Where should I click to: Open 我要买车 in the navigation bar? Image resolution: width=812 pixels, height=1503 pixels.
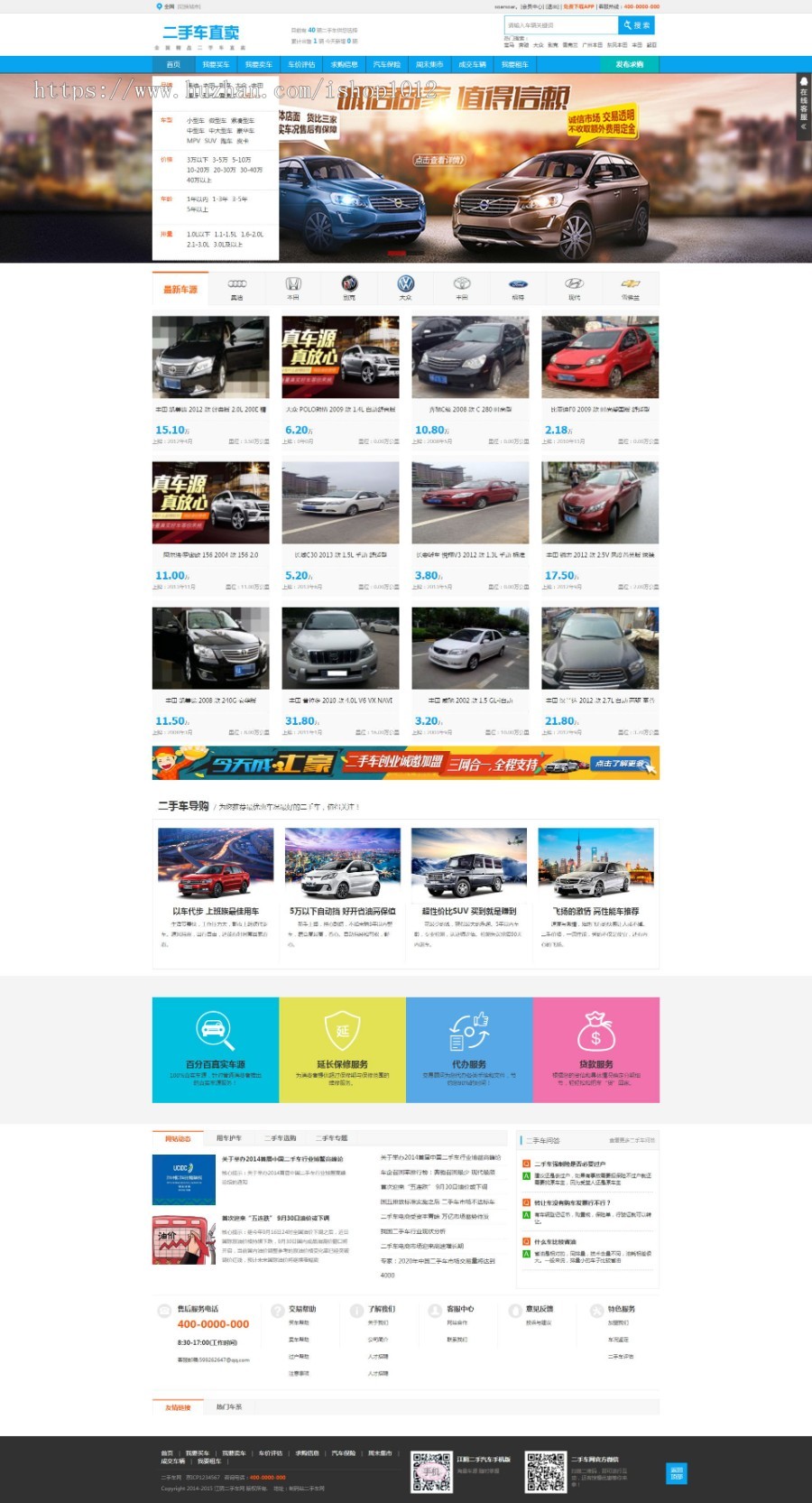tap(216, 65)
